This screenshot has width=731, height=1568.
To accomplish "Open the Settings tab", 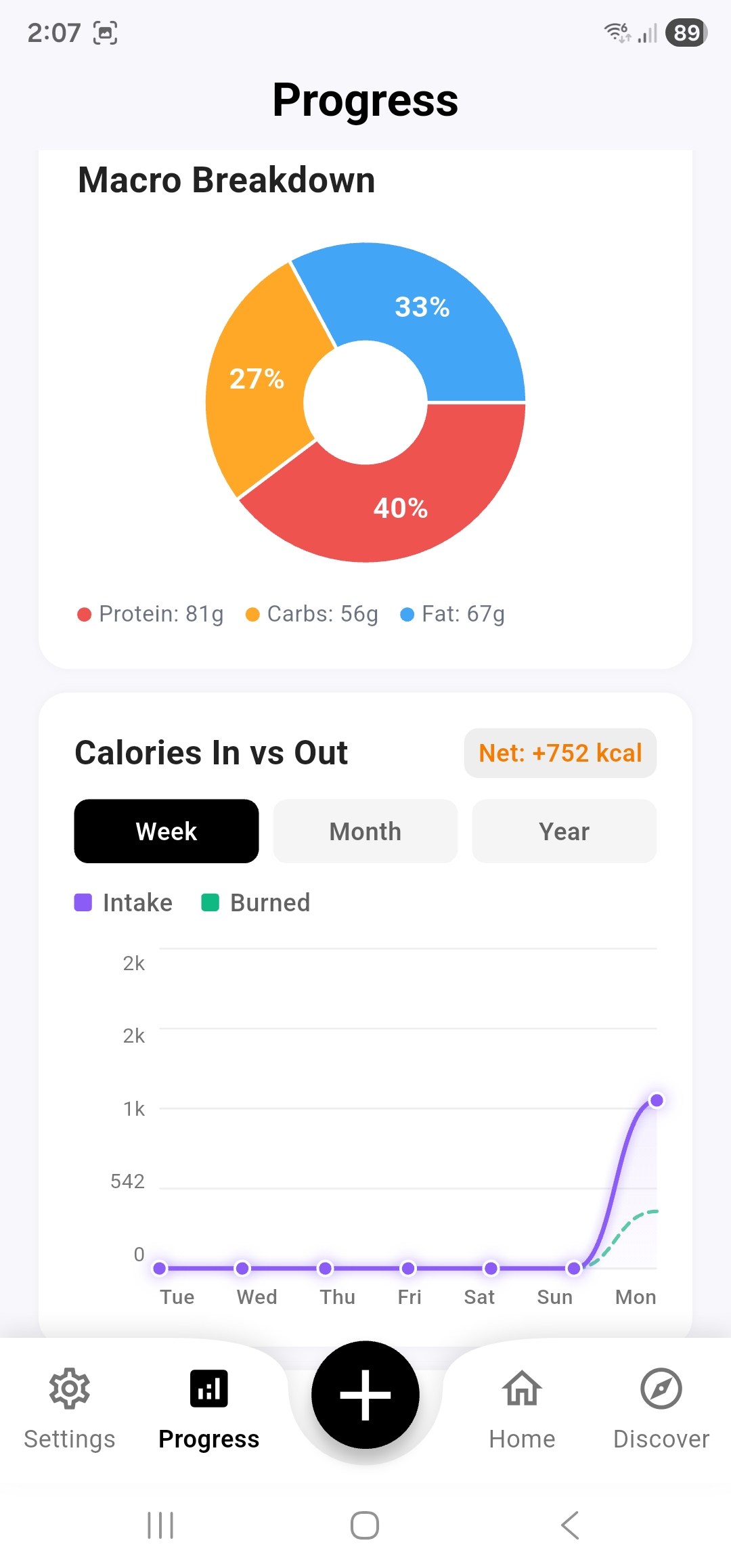I will click(x=70, y=1408).
